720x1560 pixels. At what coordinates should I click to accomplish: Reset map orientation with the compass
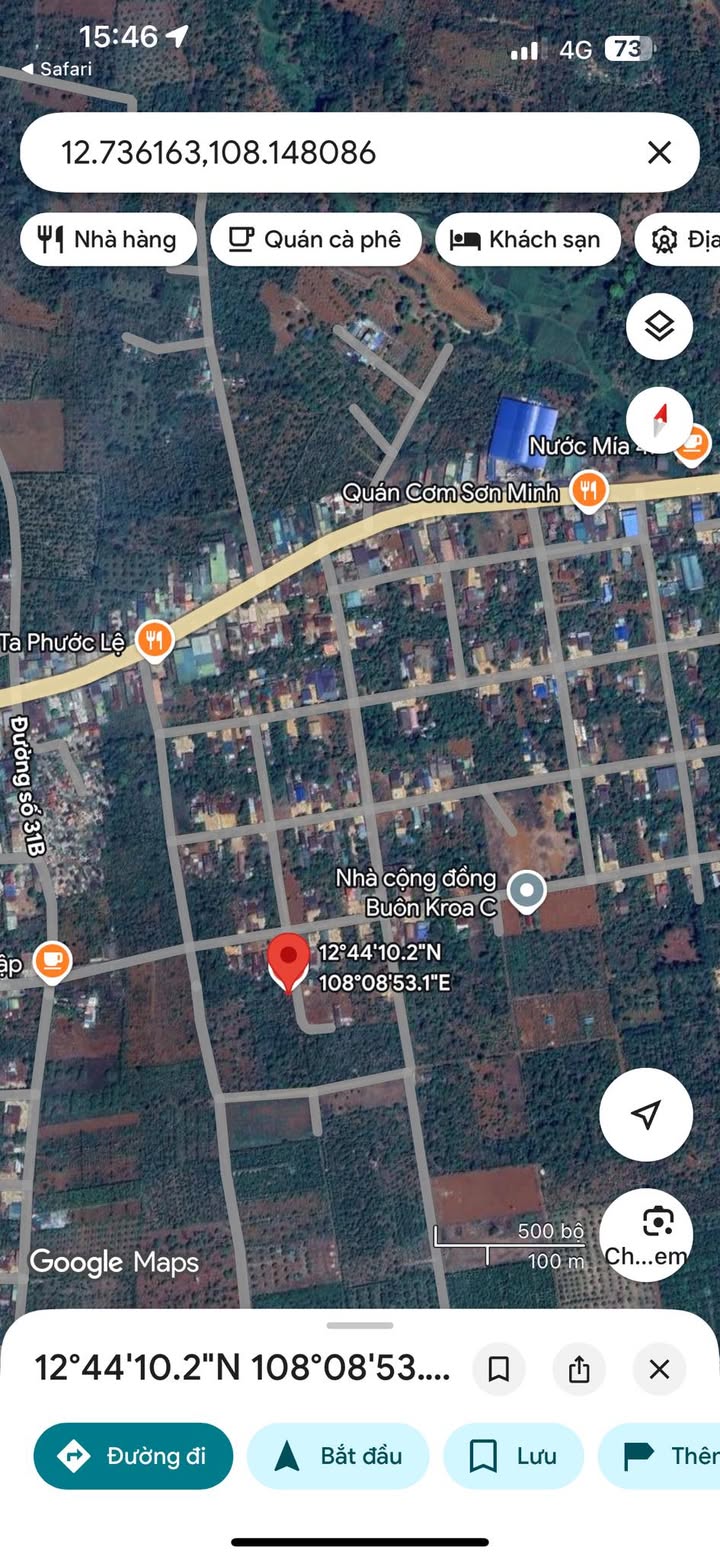[659, 420]
